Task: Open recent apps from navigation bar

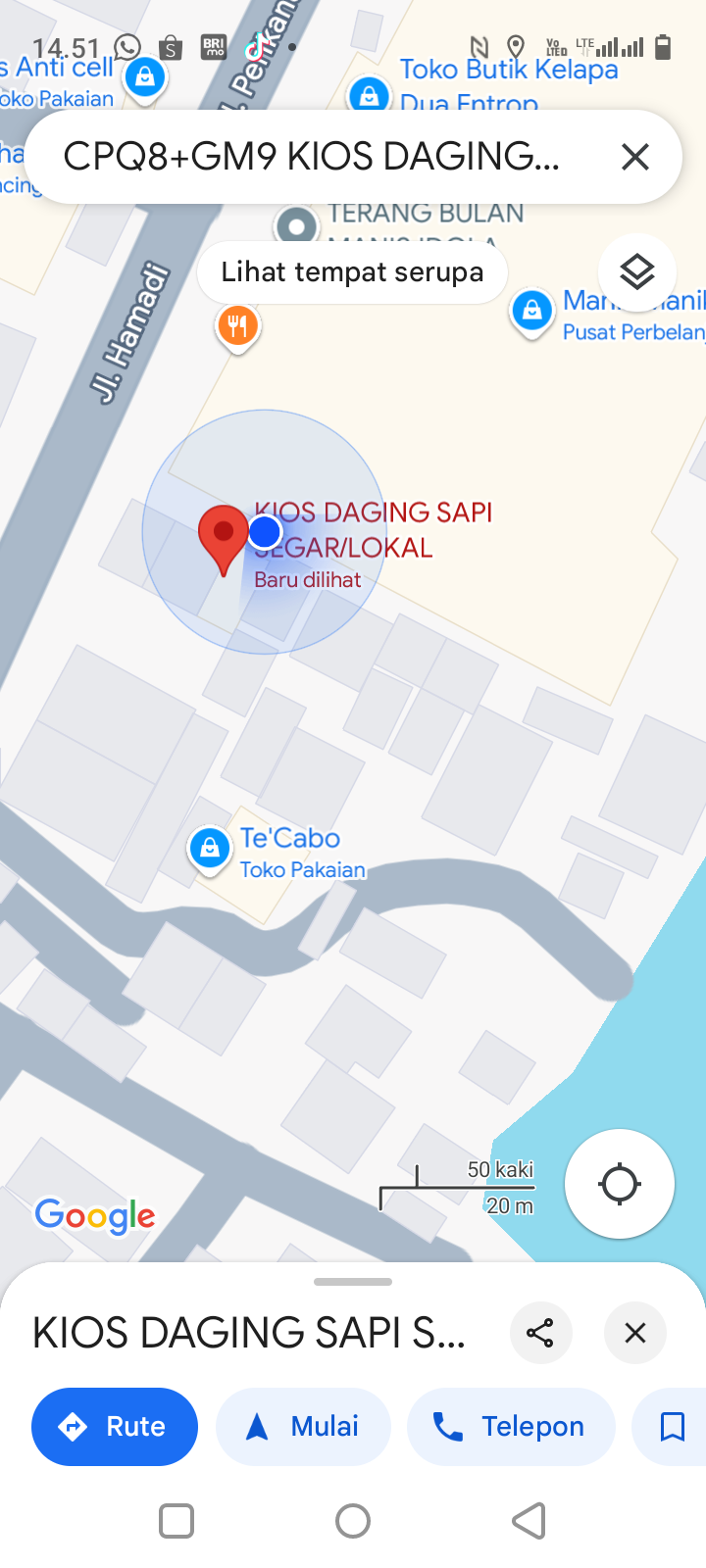Action: (176, 1521)
